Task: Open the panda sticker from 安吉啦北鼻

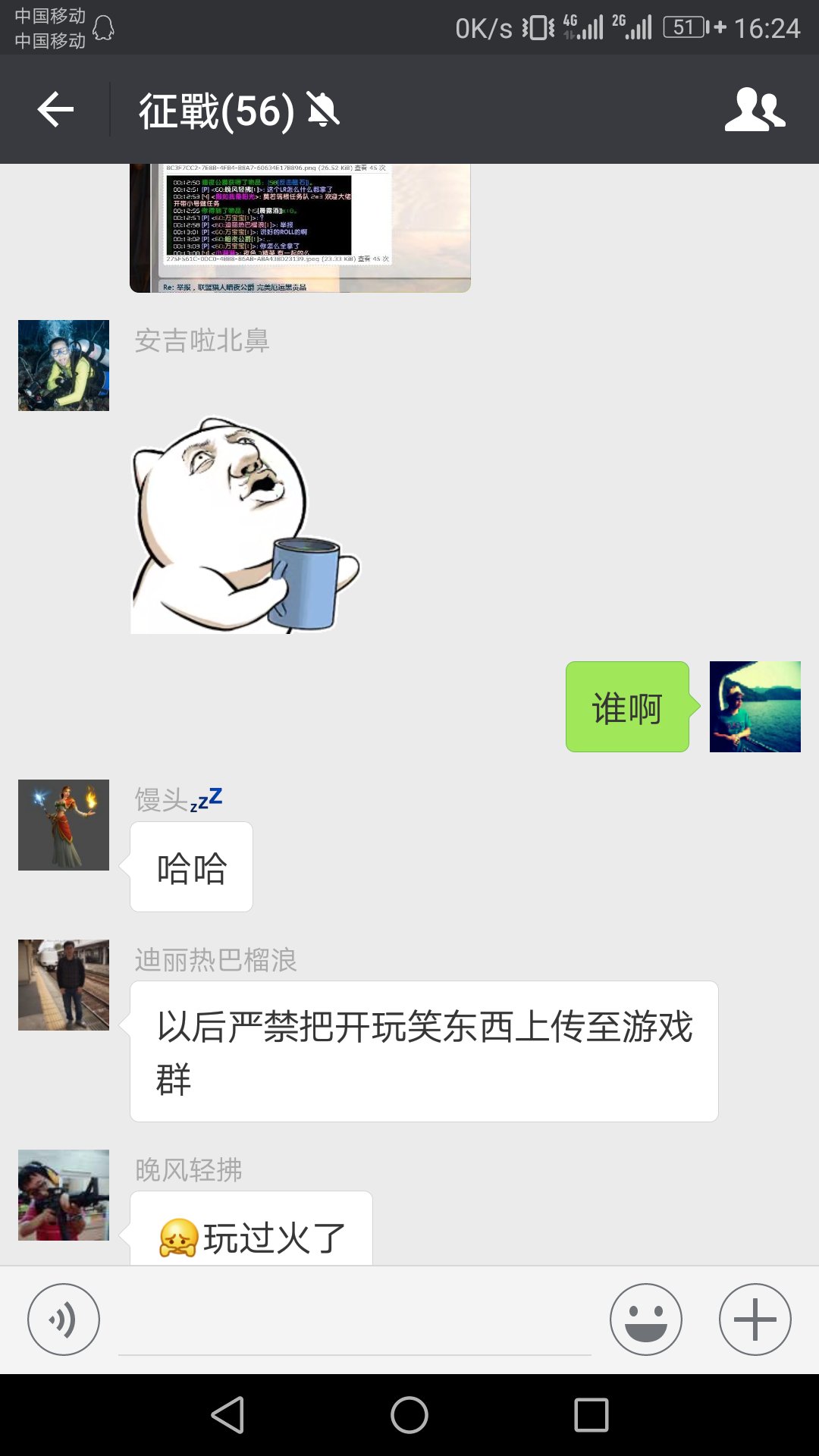Action: [244, 525]
